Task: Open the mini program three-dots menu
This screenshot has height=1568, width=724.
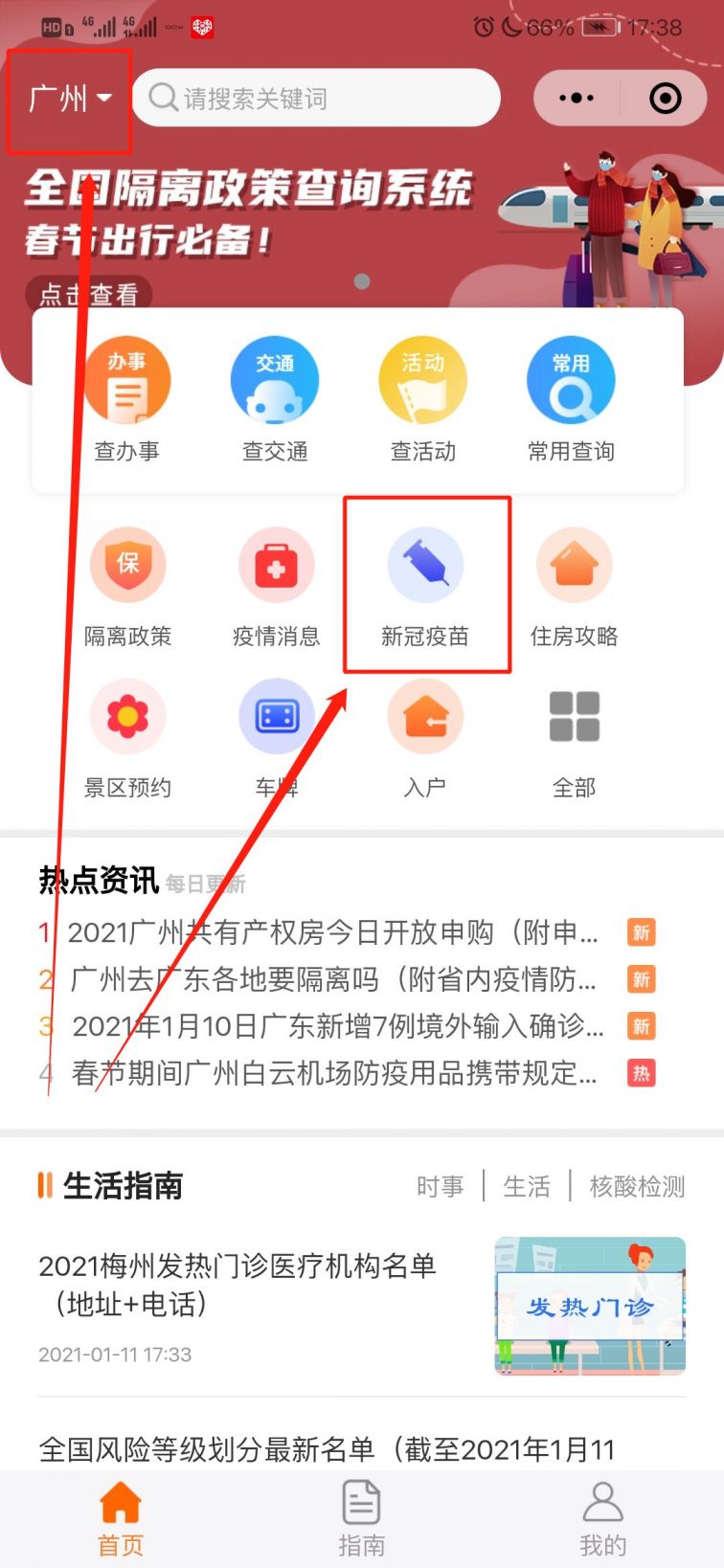Action: [576, 98]
